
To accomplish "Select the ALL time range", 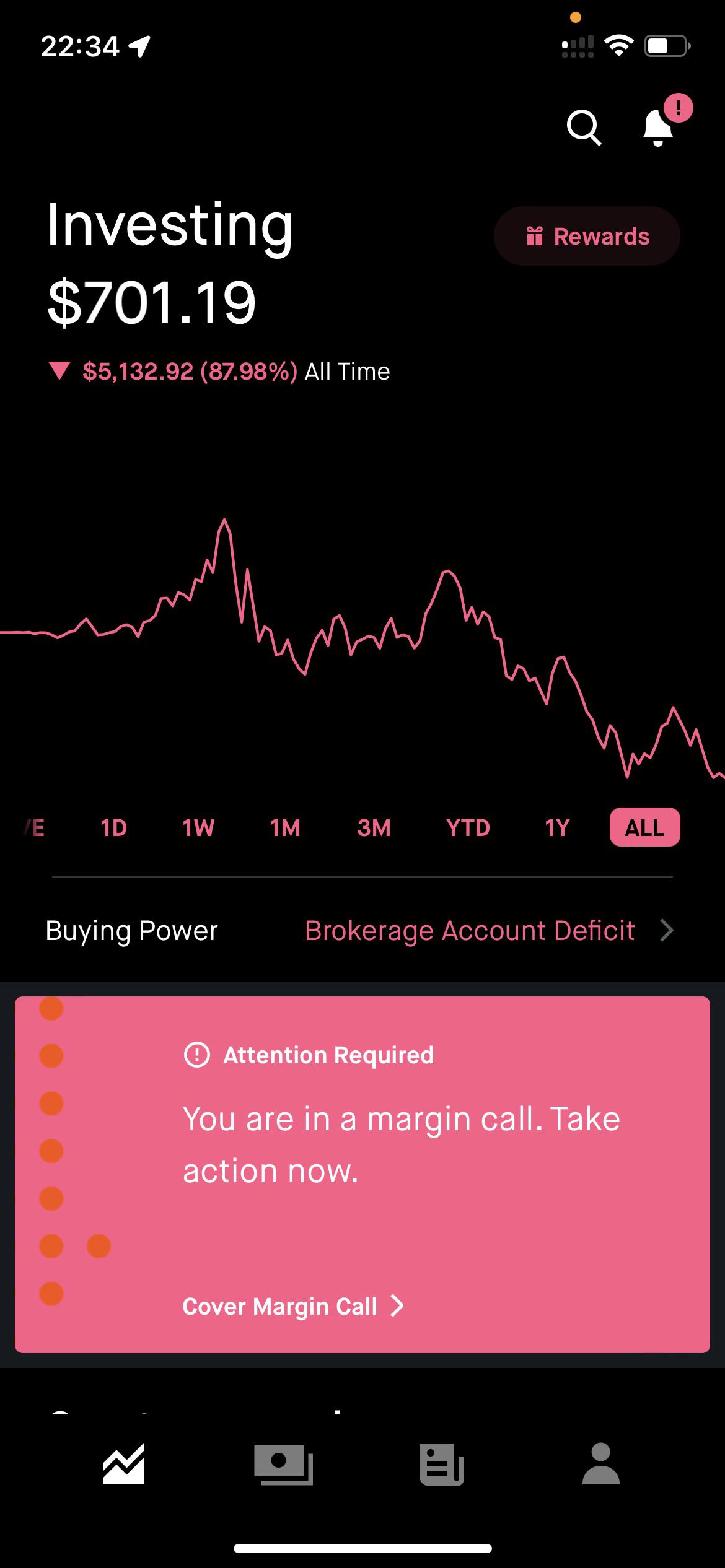I will click(x=644, y=827).
